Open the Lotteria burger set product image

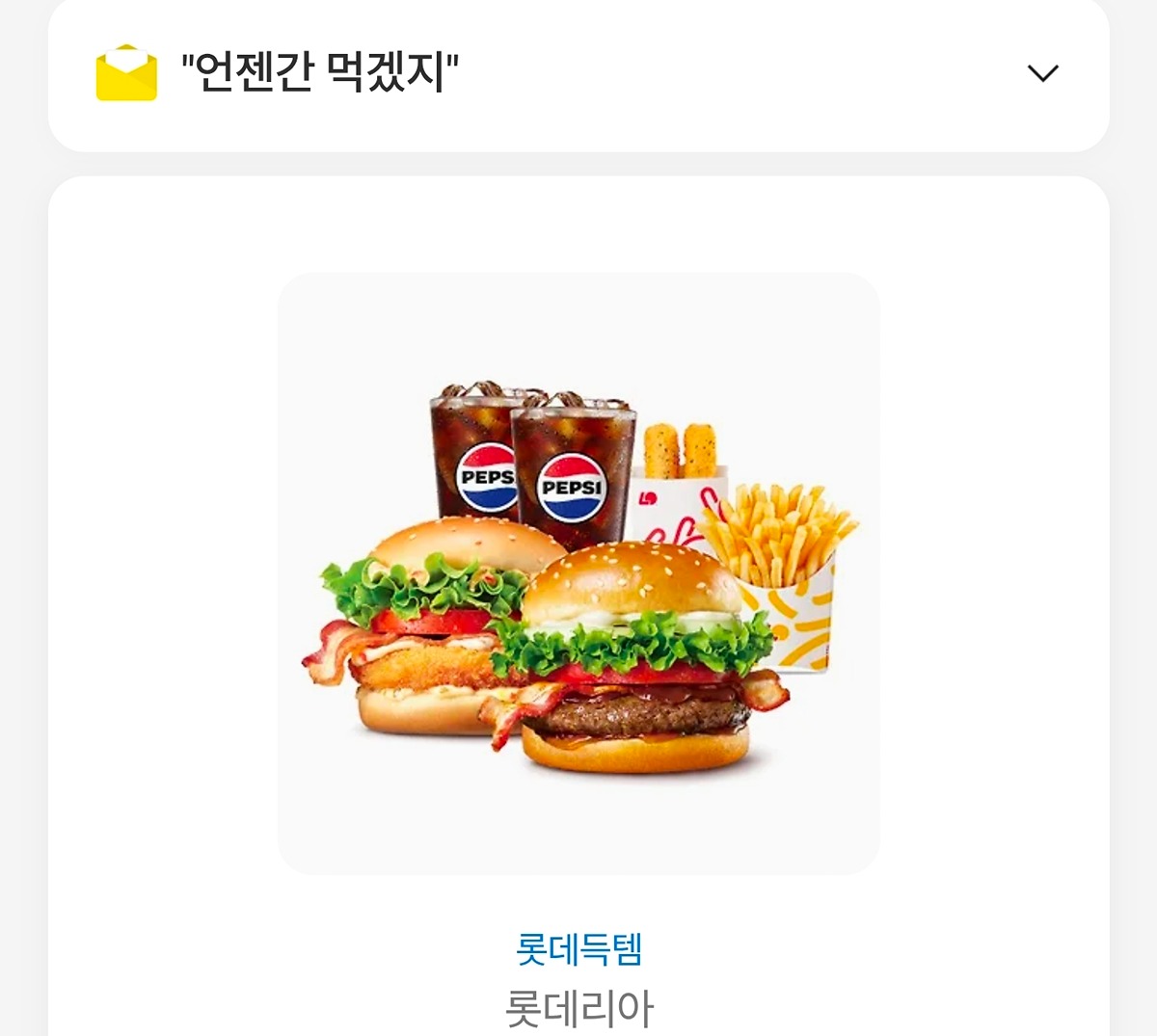point(578,573)
